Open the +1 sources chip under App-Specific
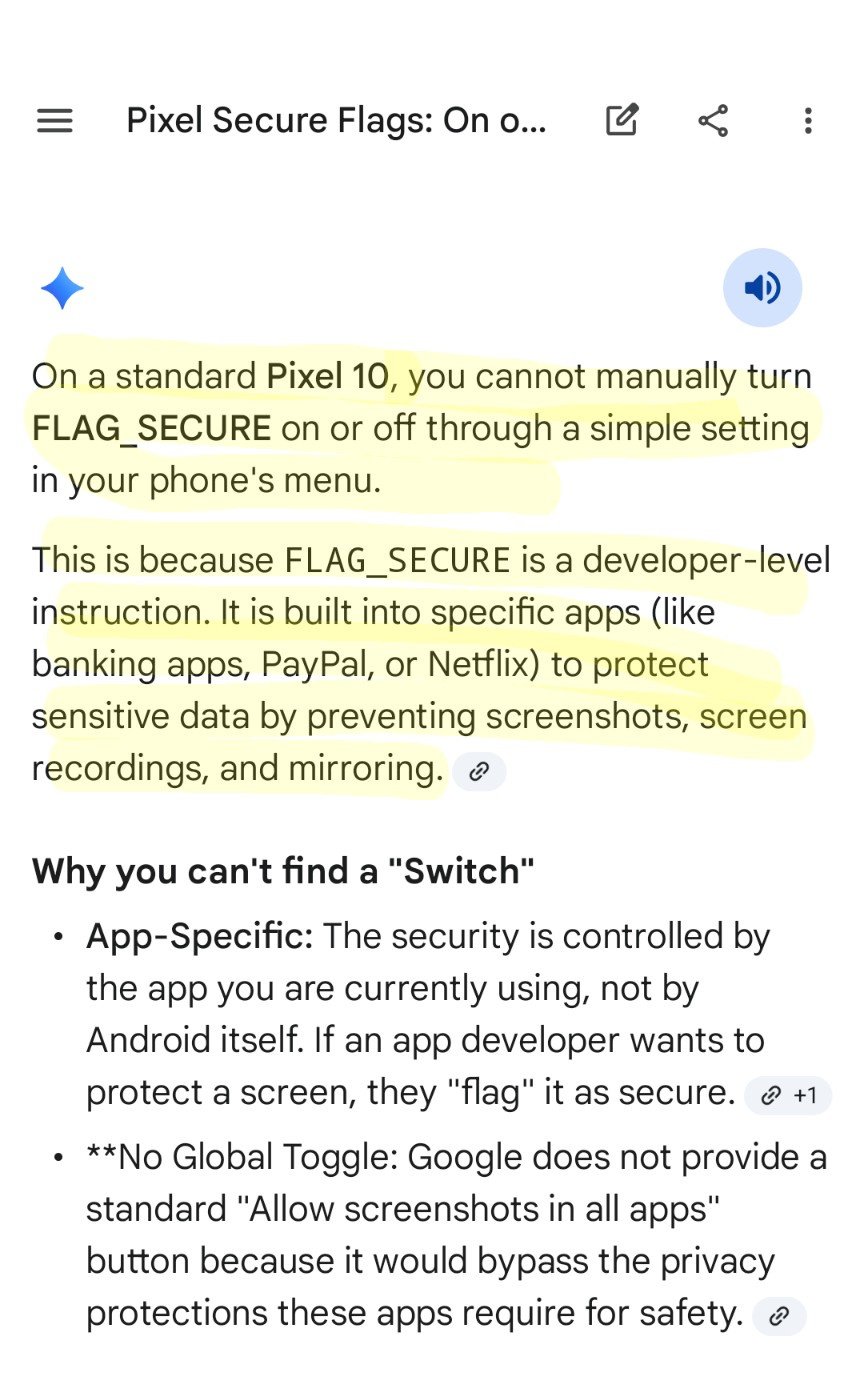The width and height of the screenshot is (864, 1394). (x=788, y=1095)
